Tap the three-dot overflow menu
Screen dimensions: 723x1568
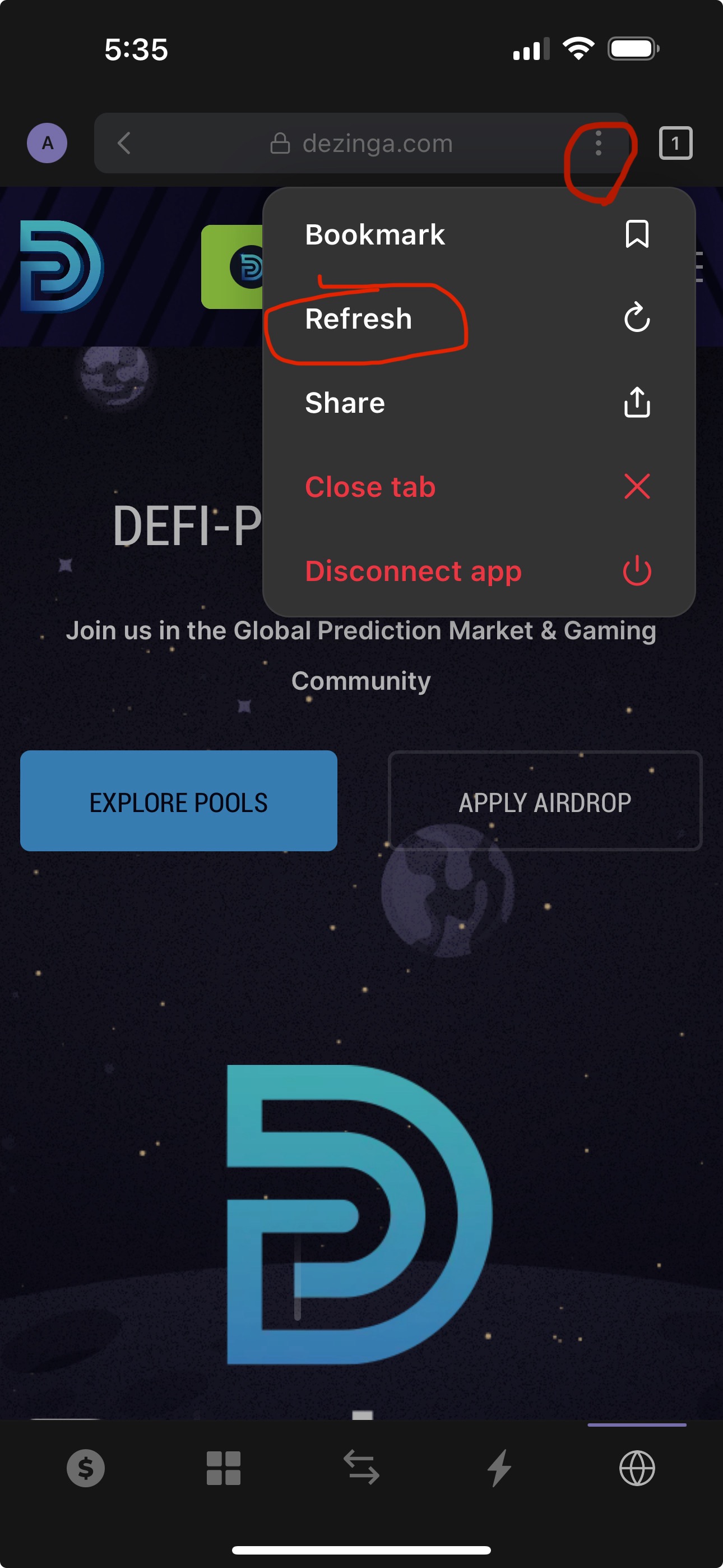(x=598, y=144)
